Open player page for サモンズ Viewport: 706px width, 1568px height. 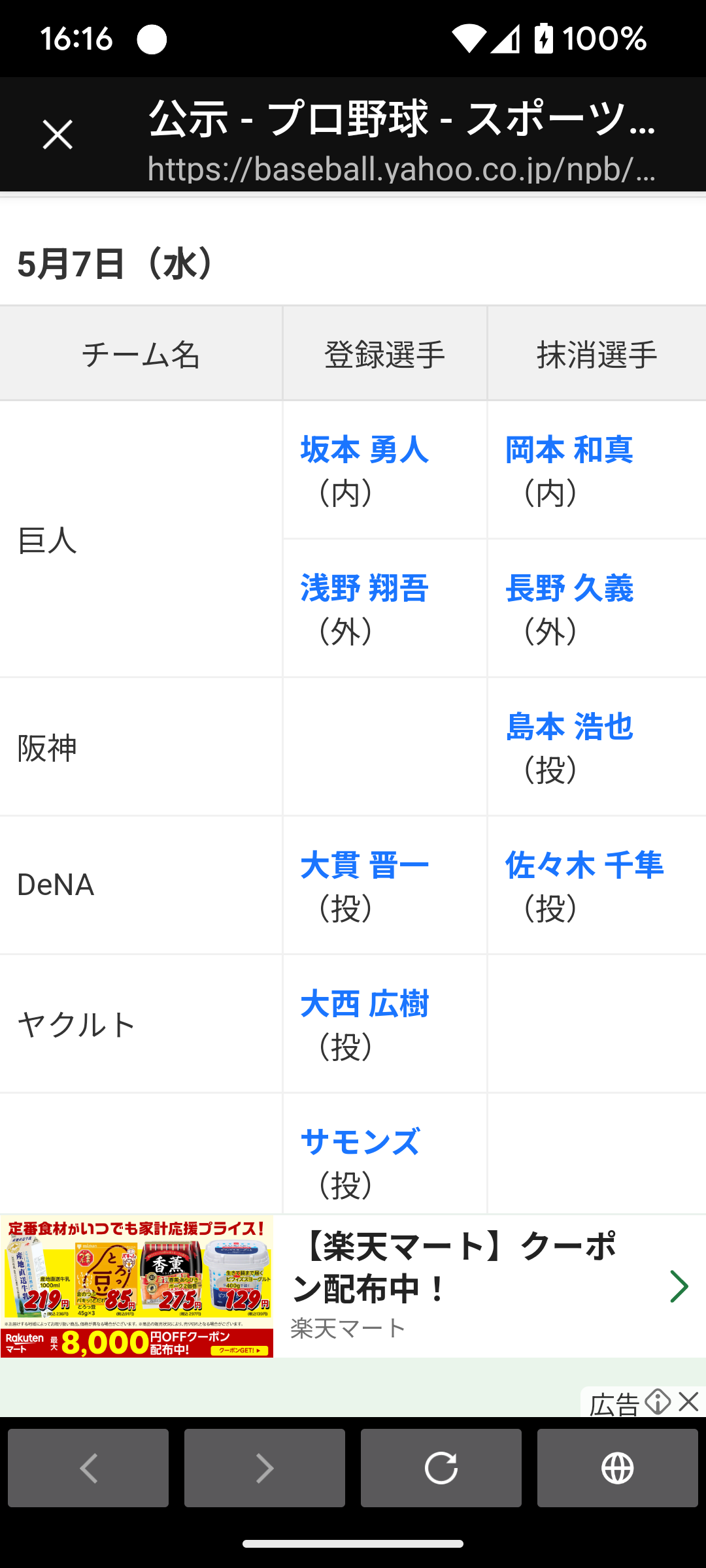pos(360,1143)
